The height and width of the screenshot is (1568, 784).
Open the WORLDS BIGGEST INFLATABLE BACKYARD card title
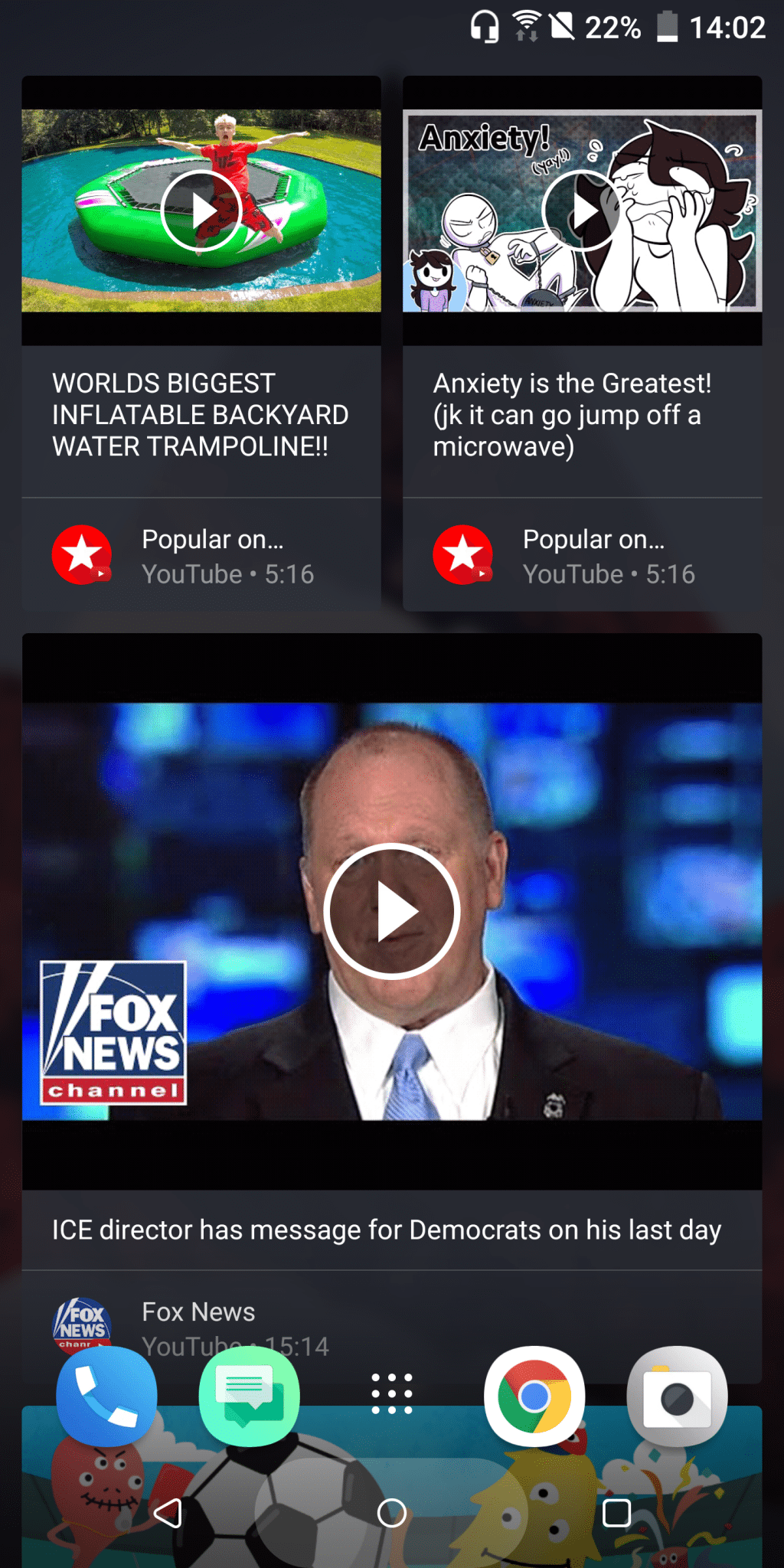click(x=201, y=415)
